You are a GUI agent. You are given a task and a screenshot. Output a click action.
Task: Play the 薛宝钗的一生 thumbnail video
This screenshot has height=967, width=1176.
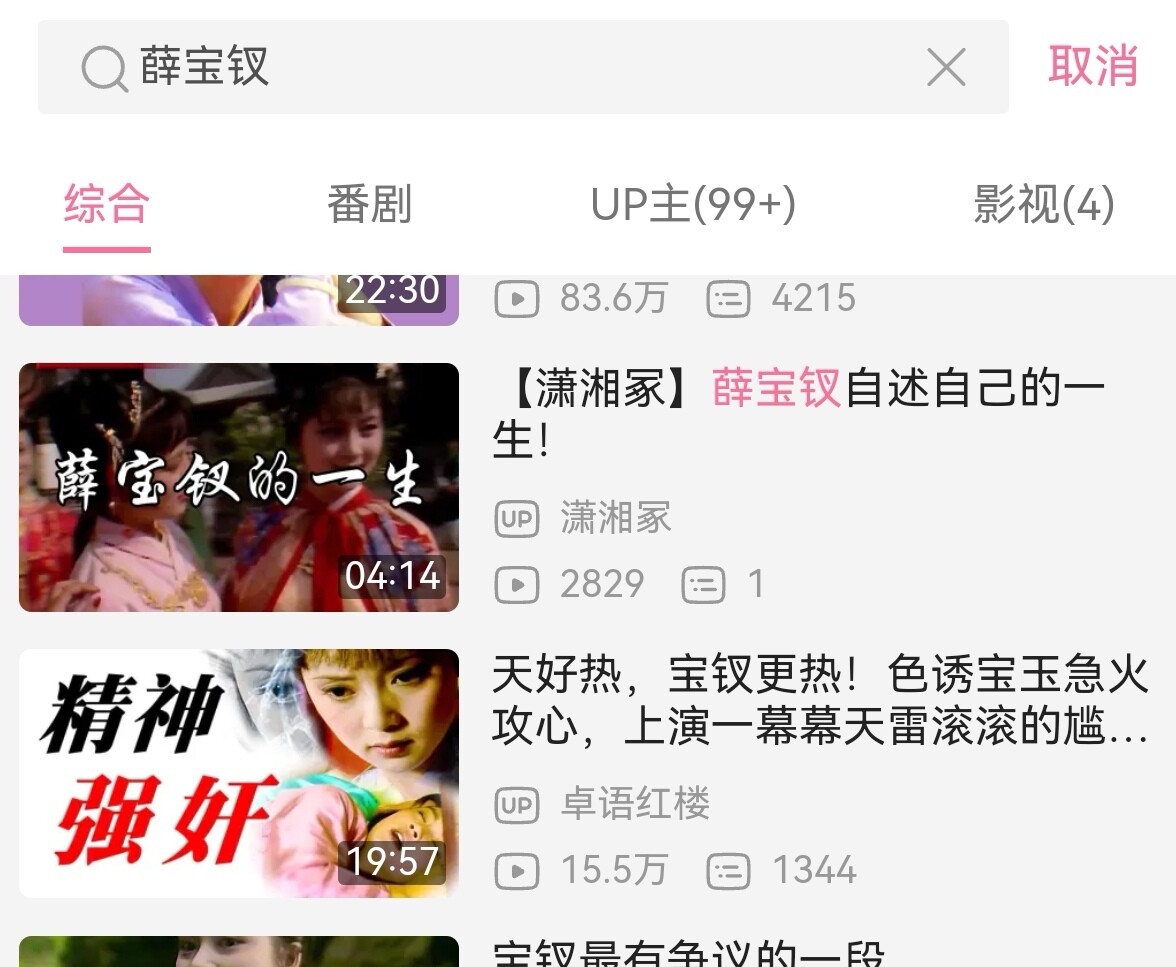238,487
